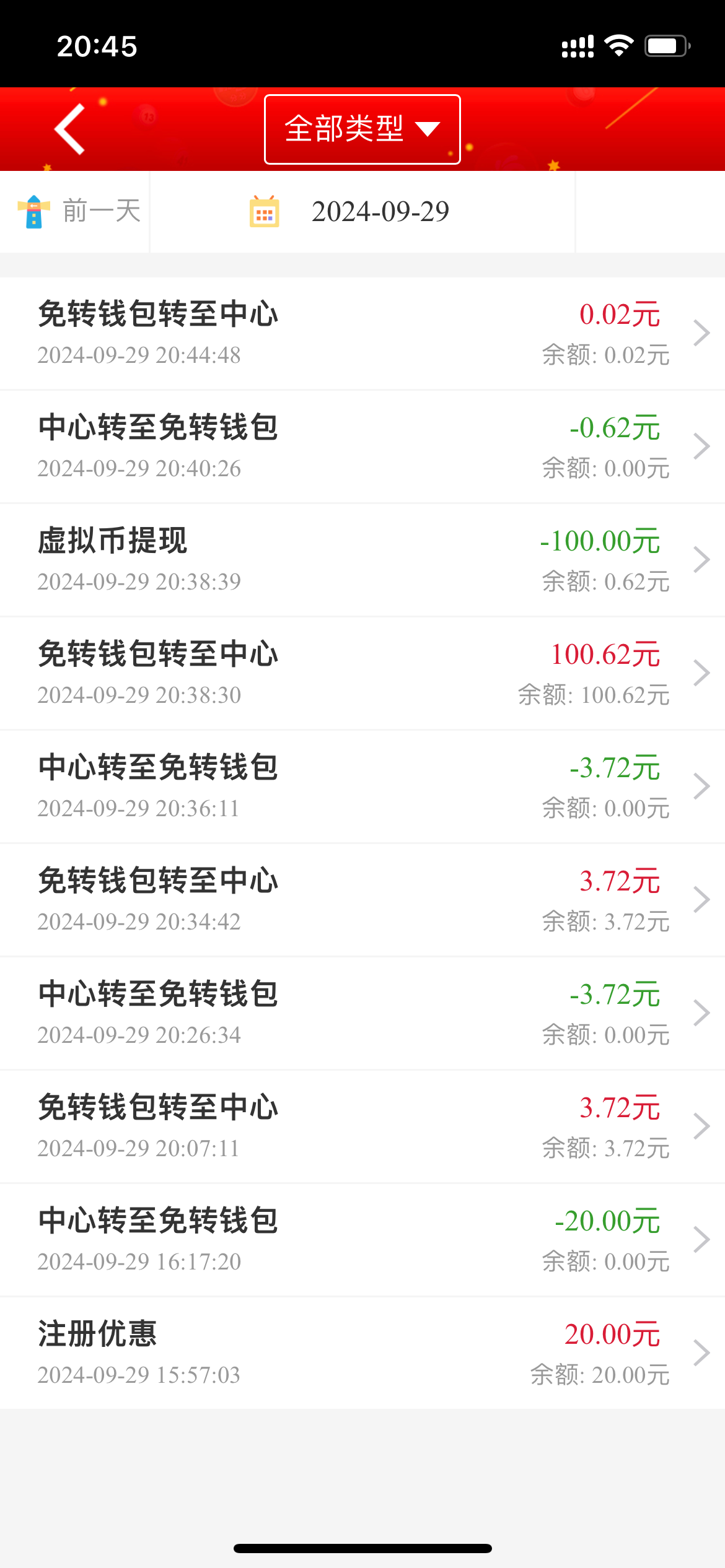The image size is (725, 1568).
Task: Open the 20:44:48 免转钱包转至中心 record
Action: pos(362,333)
